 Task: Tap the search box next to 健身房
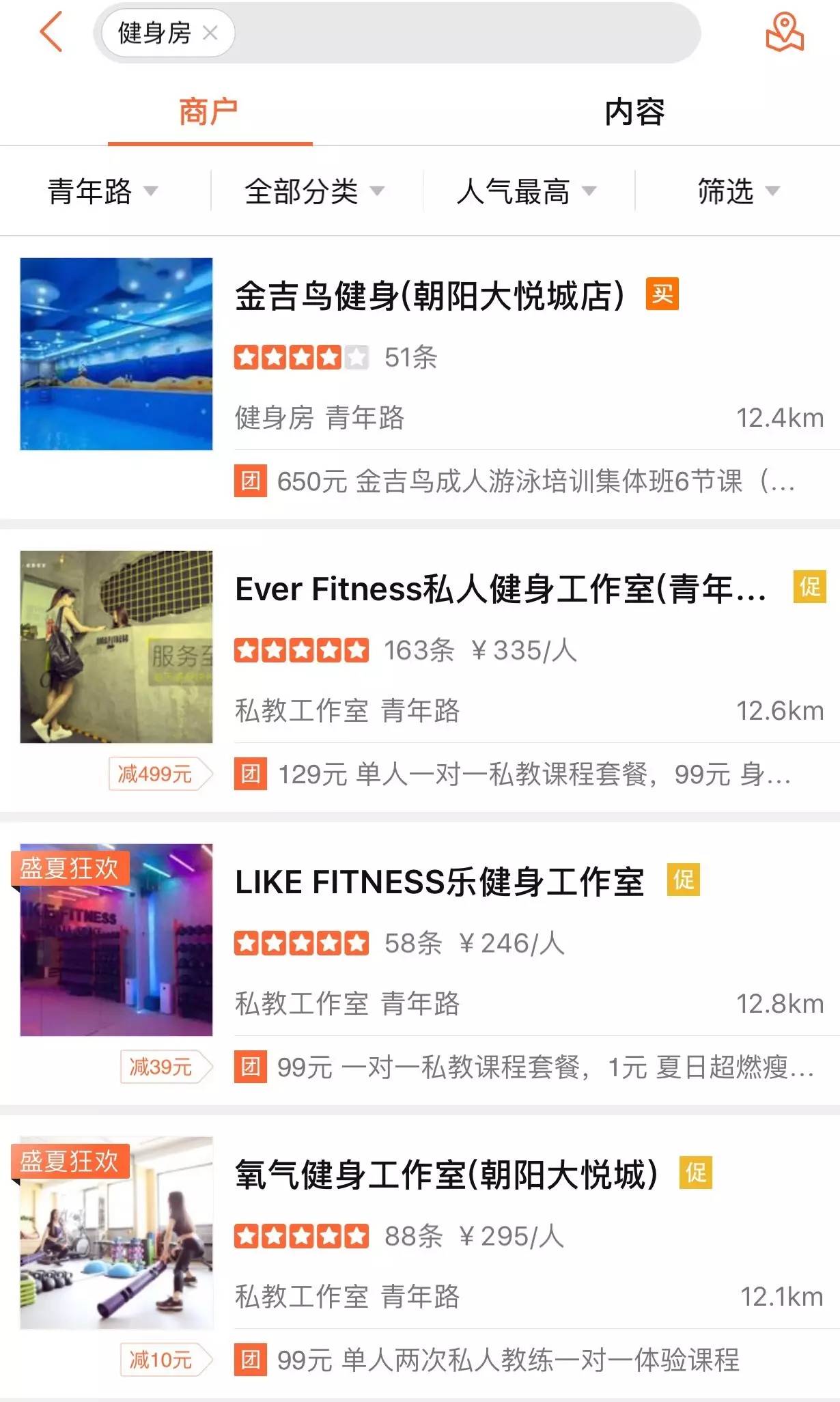click(464, 33)
